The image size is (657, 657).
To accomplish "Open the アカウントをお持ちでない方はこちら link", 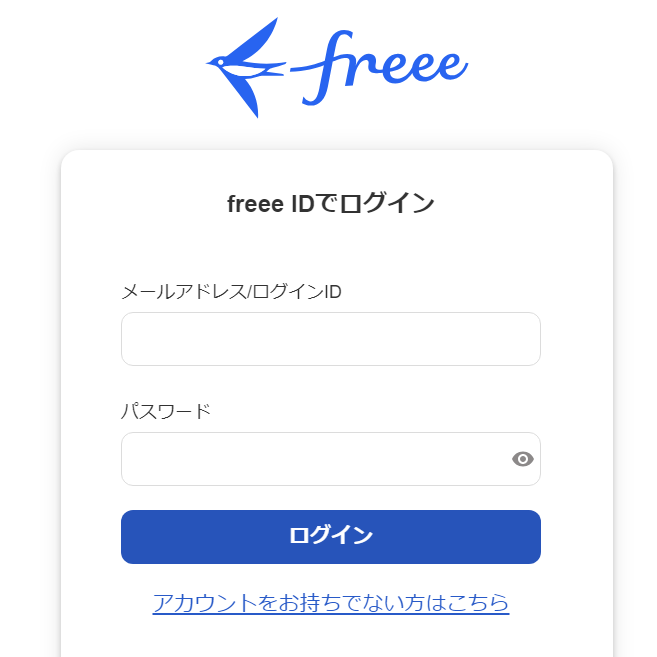I will (x=330, y=602).
